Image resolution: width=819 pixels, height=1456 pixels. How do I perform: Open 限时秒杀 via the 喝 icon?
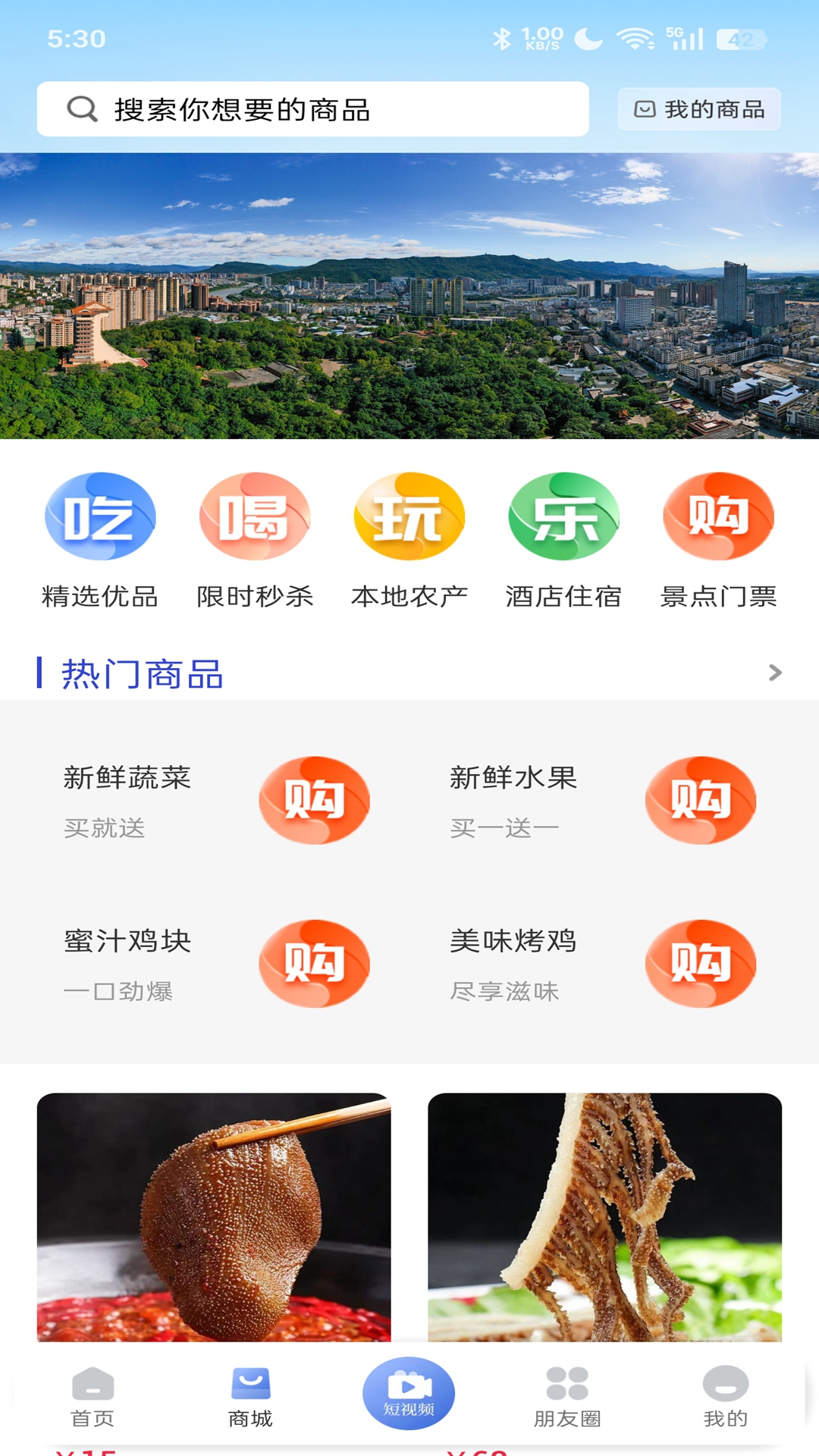255,517
